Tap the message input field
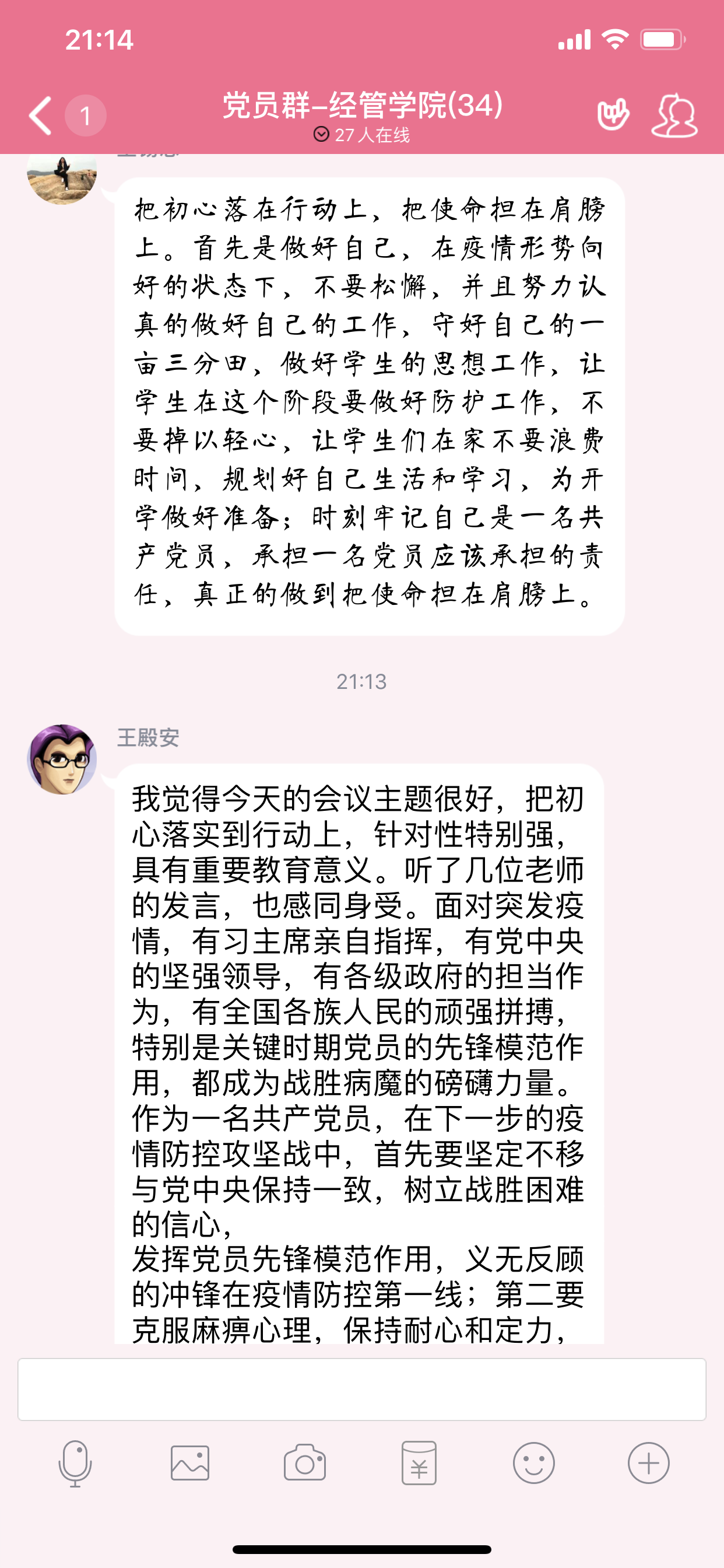Screen dimensions: 724x1568 coord(361,1389)
